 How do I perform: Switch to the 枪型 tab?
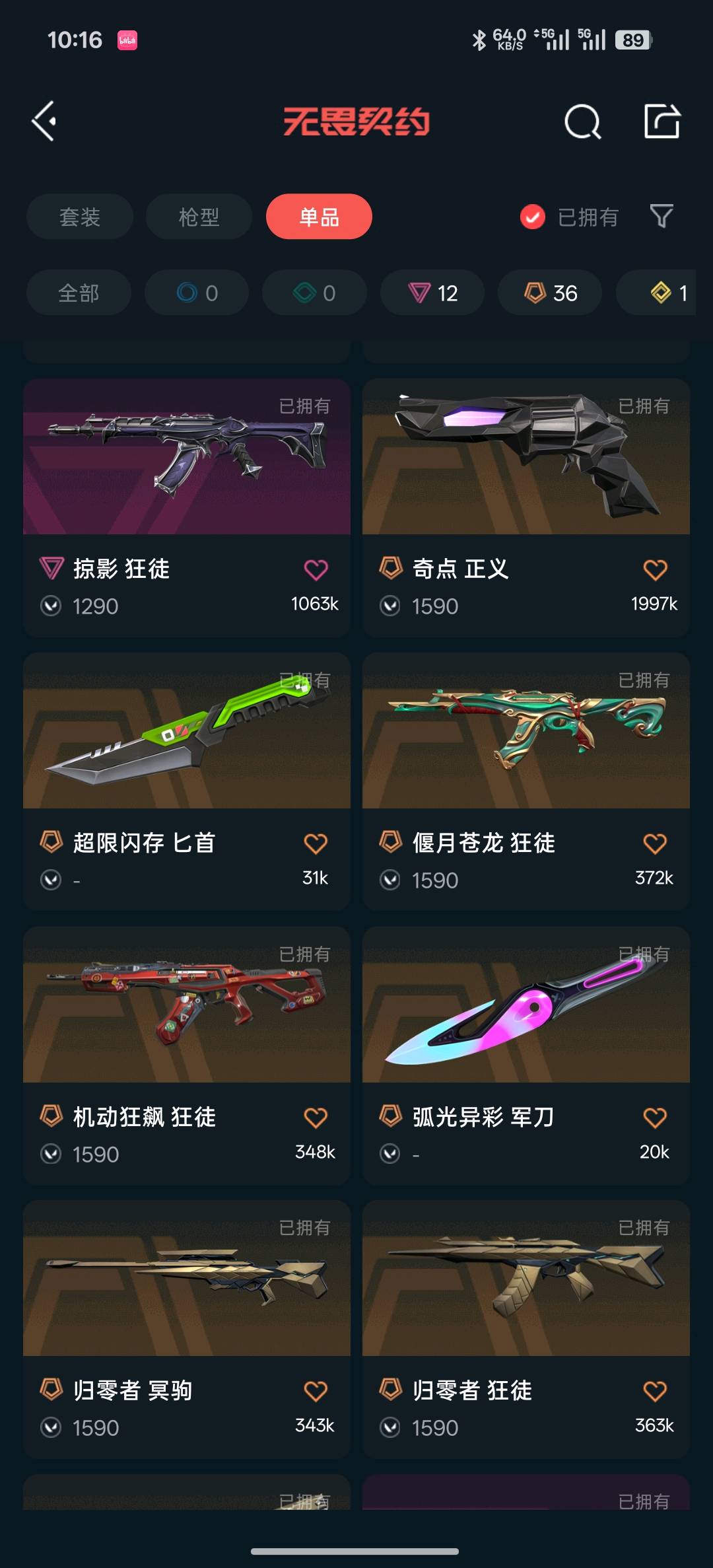(199, 217)
